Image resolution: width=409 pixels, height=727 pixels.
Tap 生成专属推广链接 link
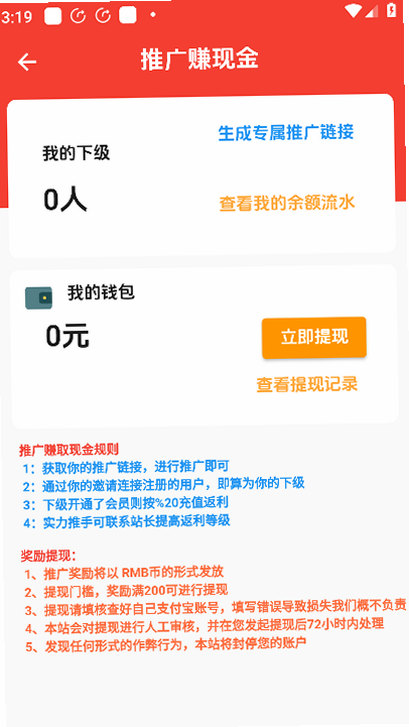point(286,133)
